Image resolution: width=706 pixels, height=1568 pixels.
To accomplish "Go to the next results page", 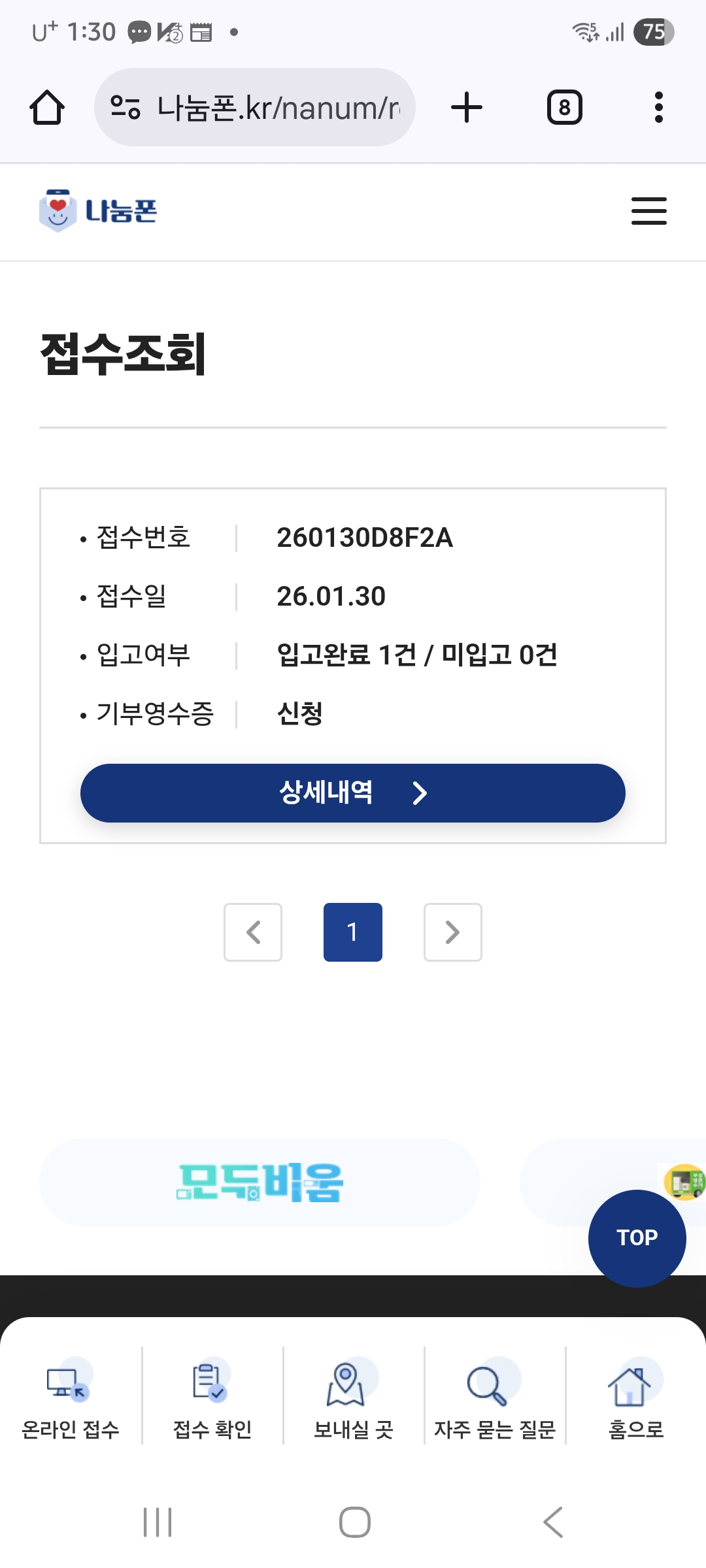I will [x=452, y=932].
